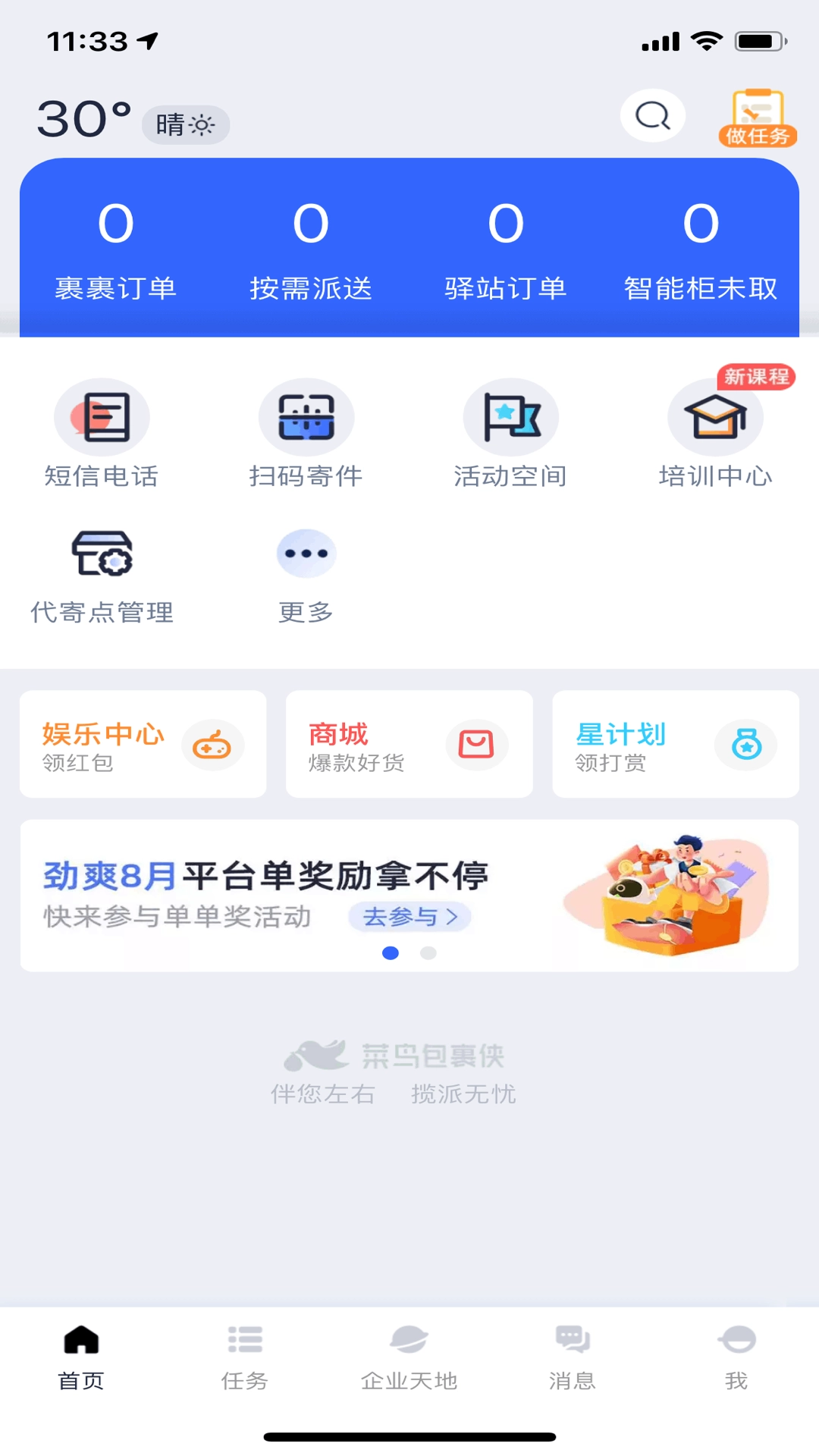The height and width of the screenshot is (1456, 819).
Task: Tap 去参与 to join the reward campaign
Action: click(x=409, y=917)
